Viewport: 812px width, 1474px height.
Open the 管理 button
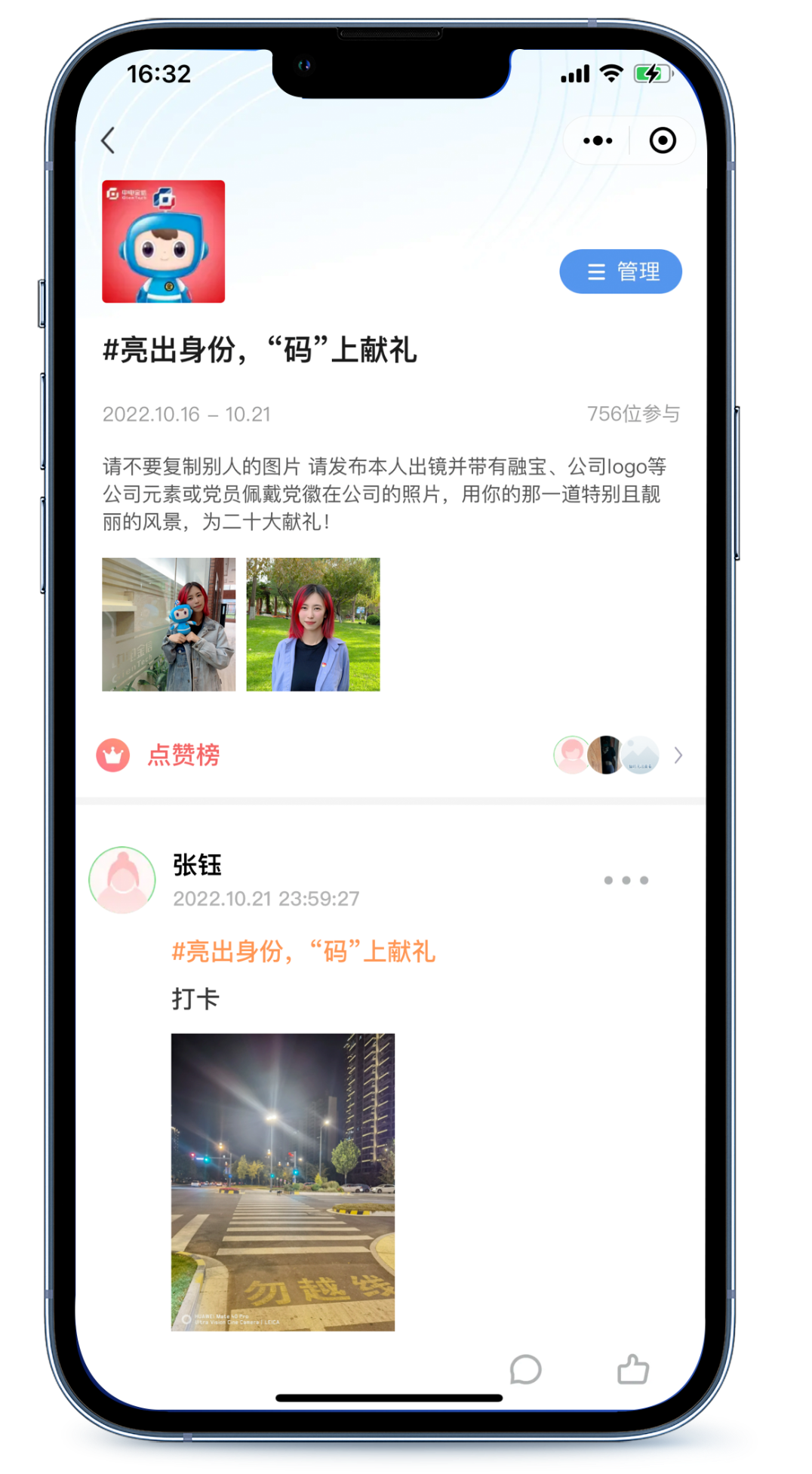pyautogui.click(x=620, y=271)
